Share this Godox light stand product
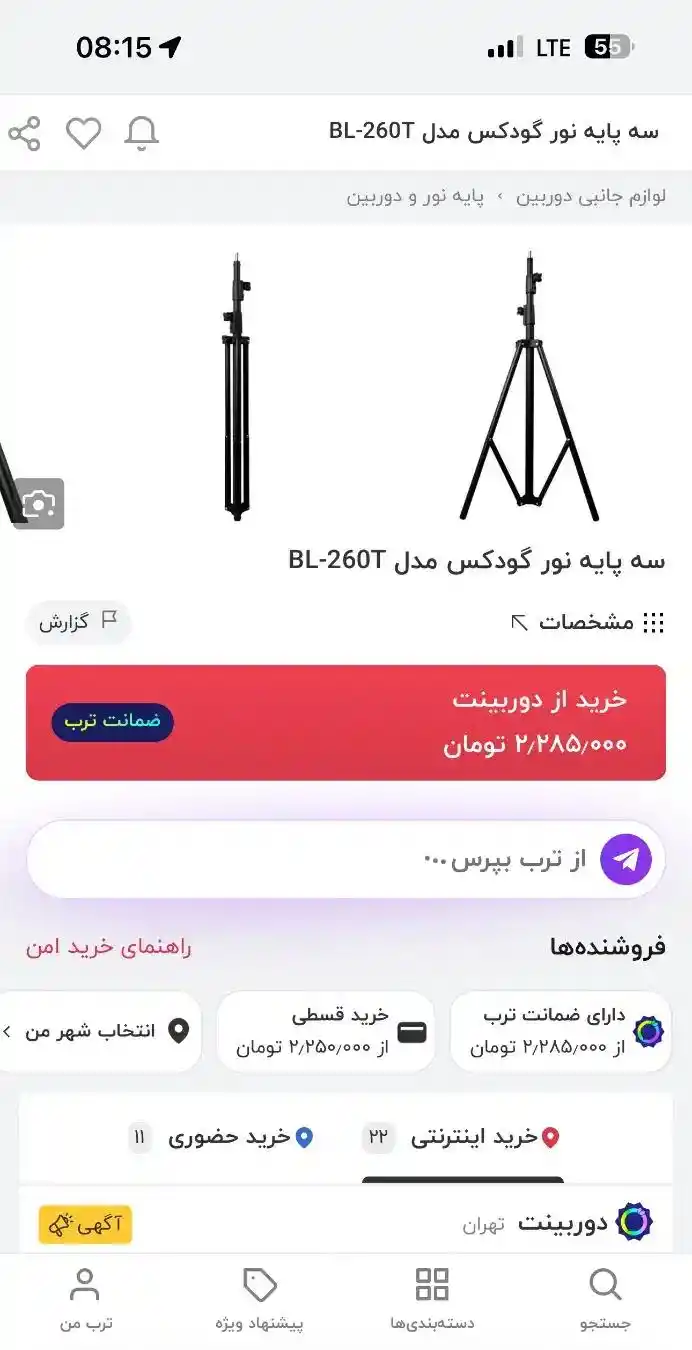The image size is (692, 1350). click(24, 133)
